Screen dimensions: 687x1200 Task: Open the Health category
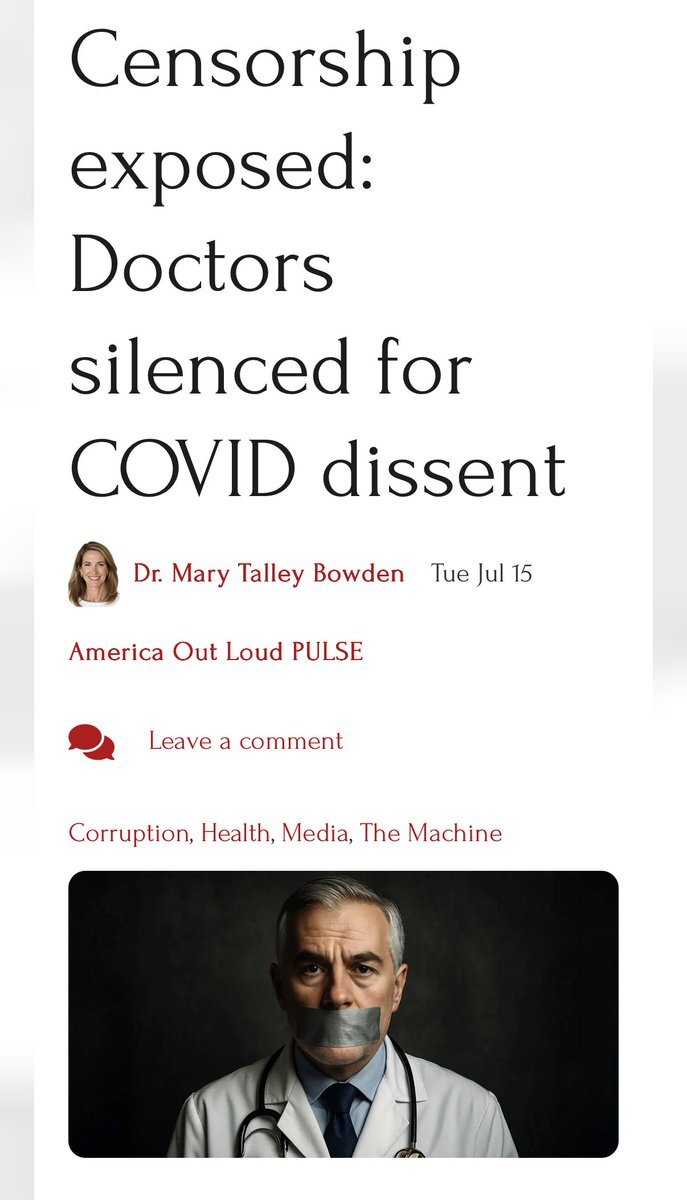pos(235,832)
